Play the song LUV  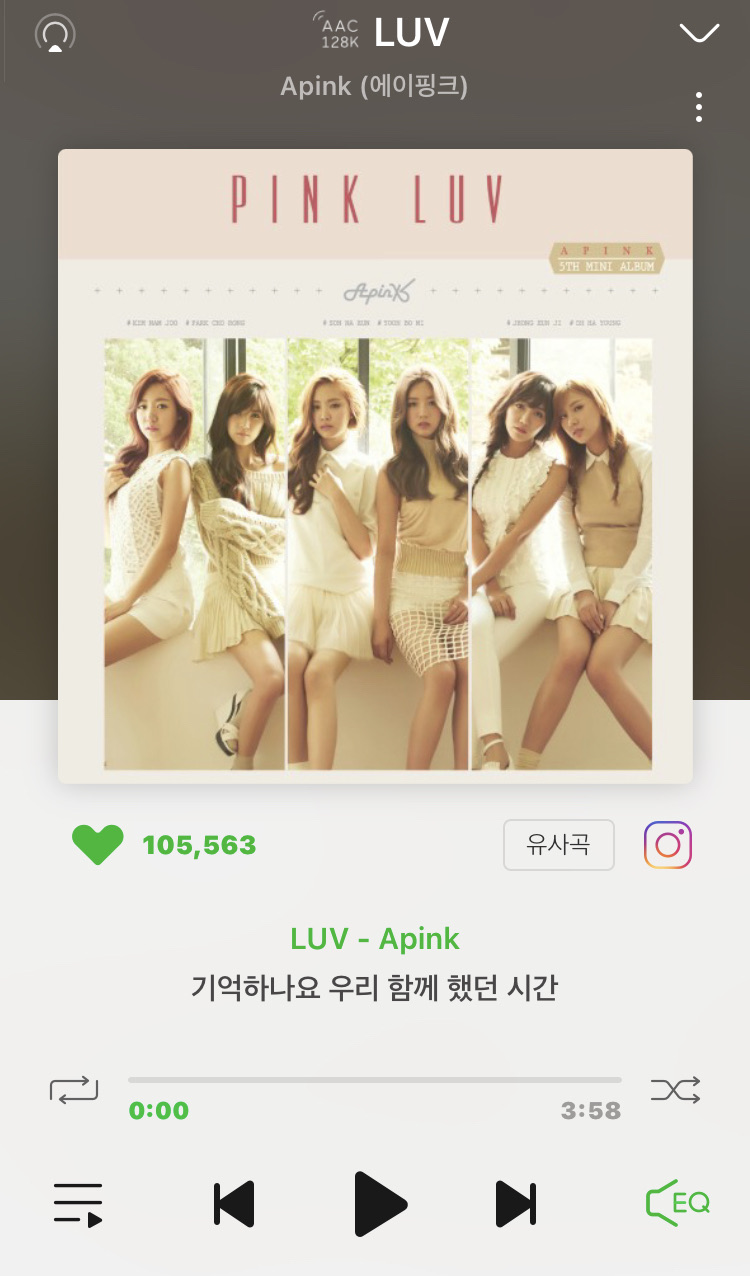(x=379, y=1204)
